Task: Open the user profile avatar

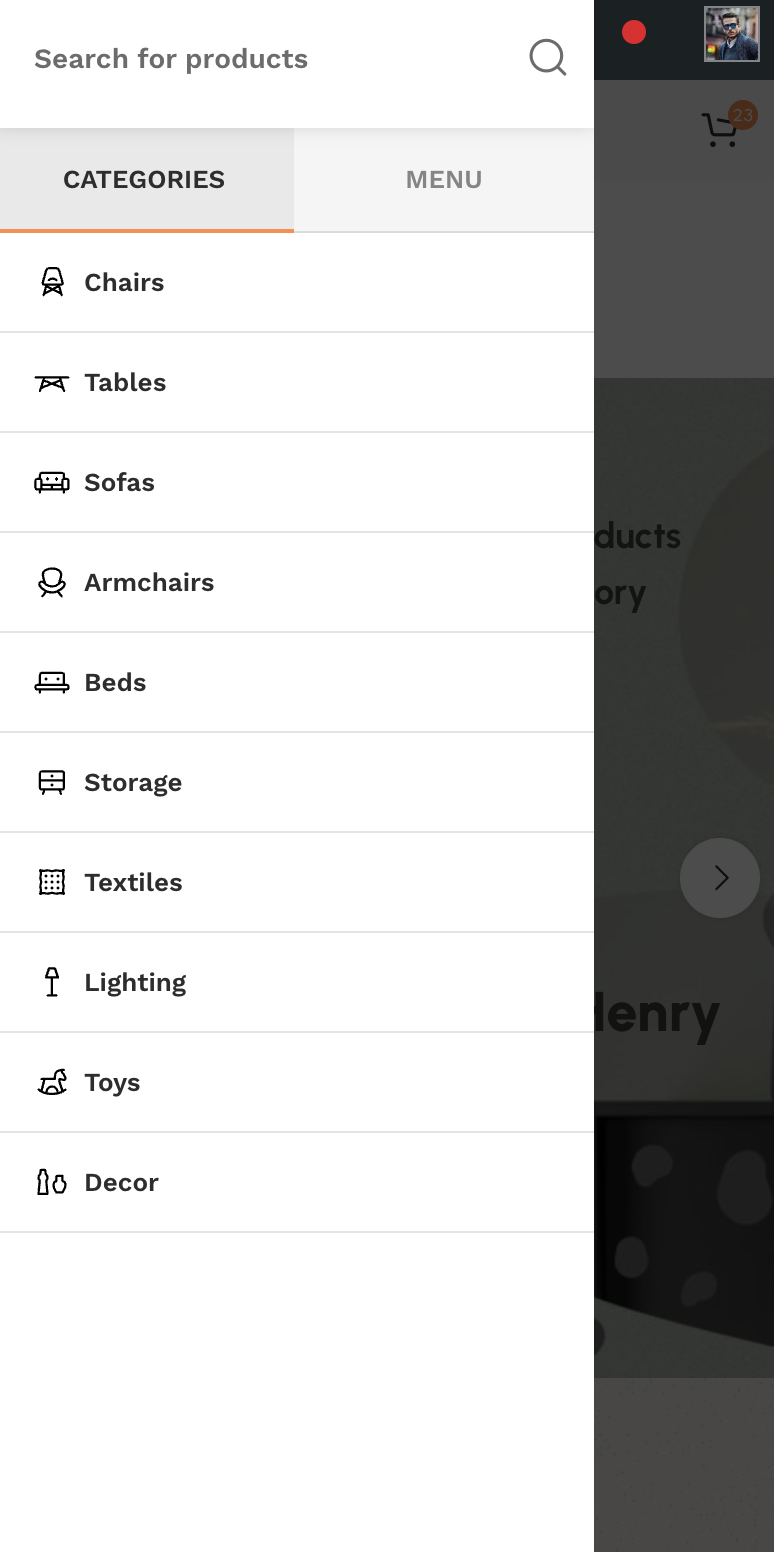Action: point(731,34)
